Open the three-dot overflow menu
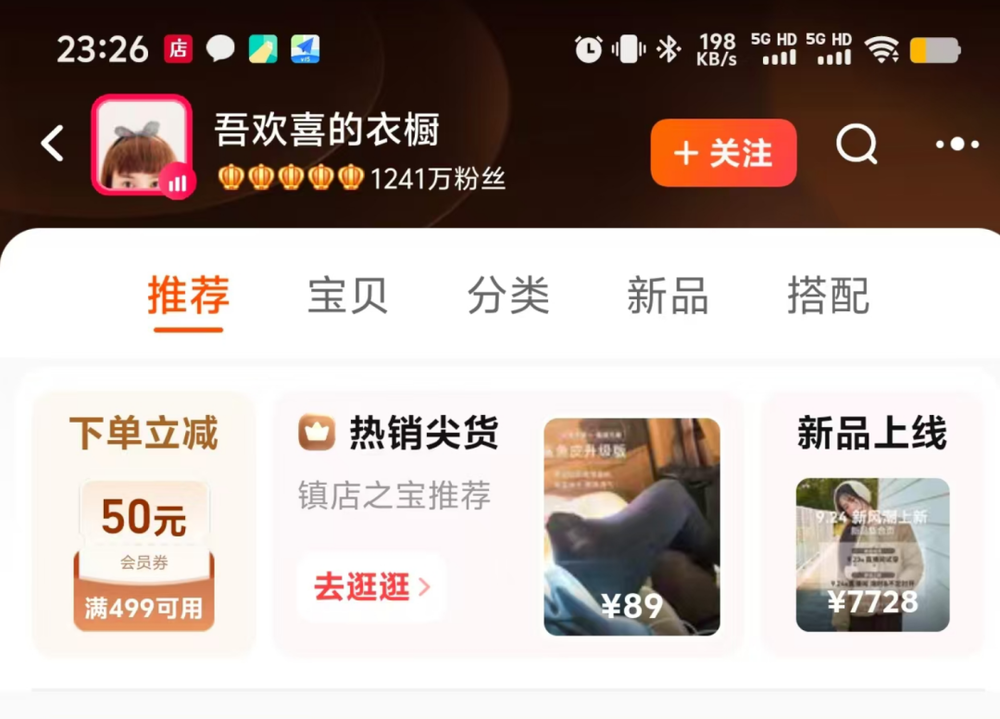1000x719 pixels. pos(957,144)
